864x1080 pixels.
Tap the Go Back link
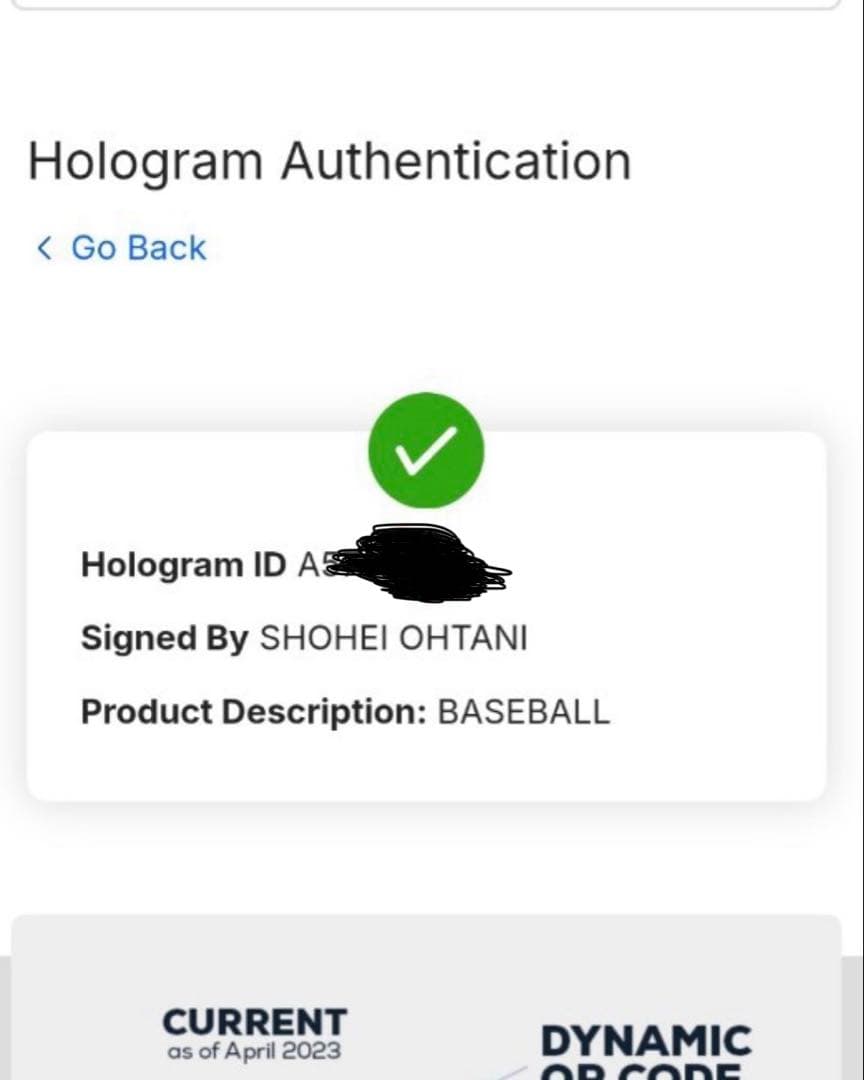[123, 248]
